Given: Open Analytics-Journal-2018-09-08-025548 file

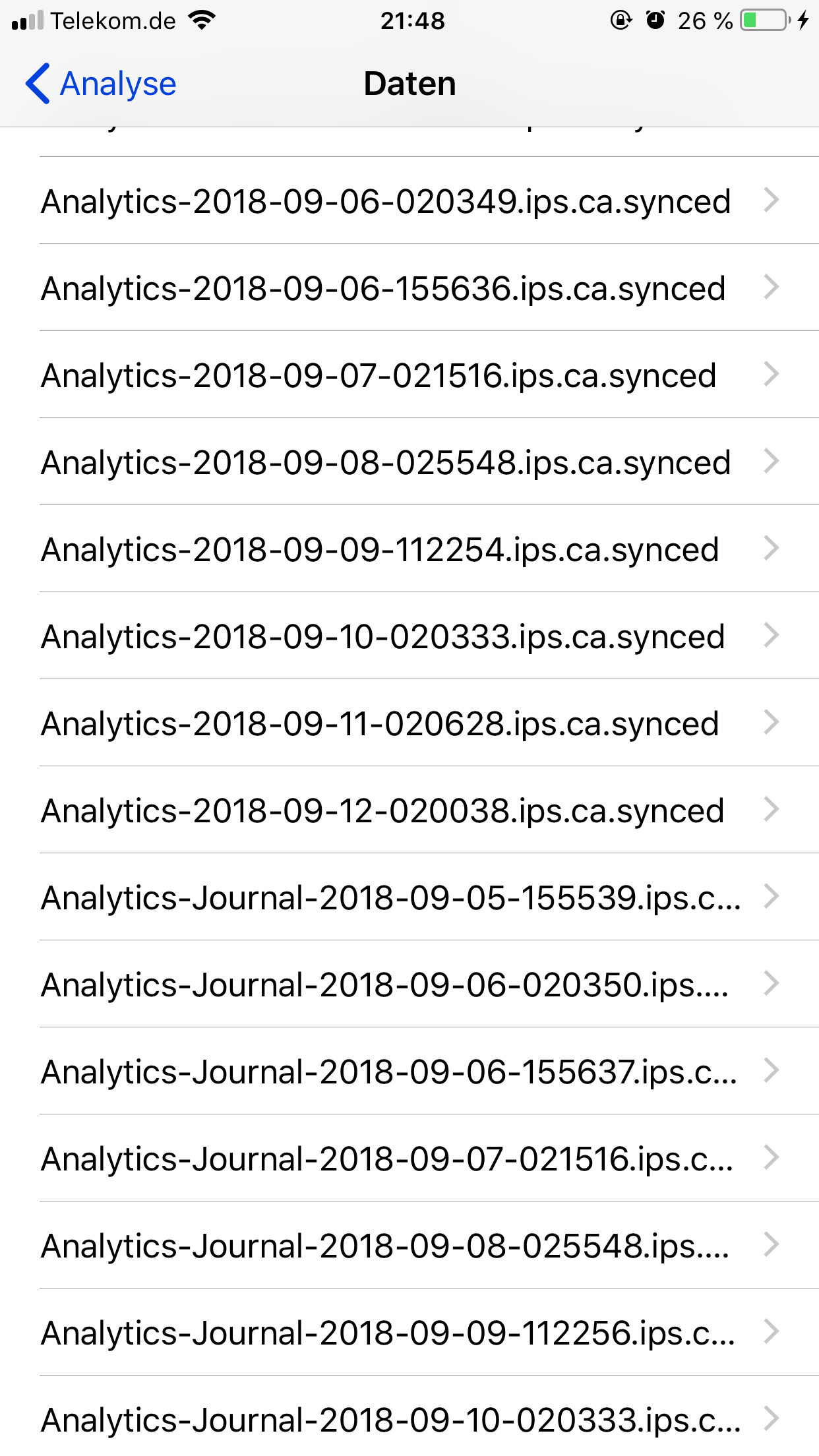Looking at the screenshot, I should pos(409,1245).
